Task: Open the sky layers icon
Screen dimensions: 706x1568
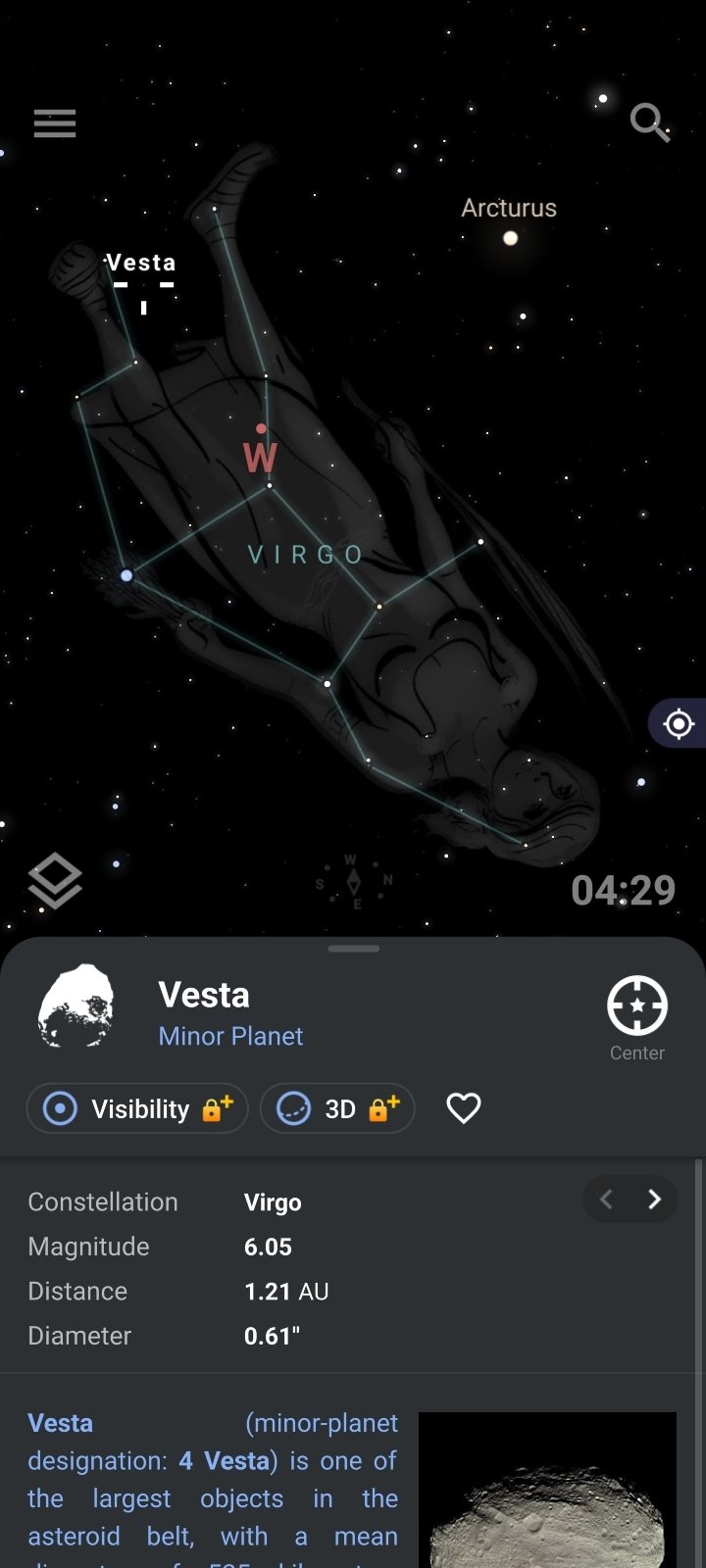Action: 55,880
